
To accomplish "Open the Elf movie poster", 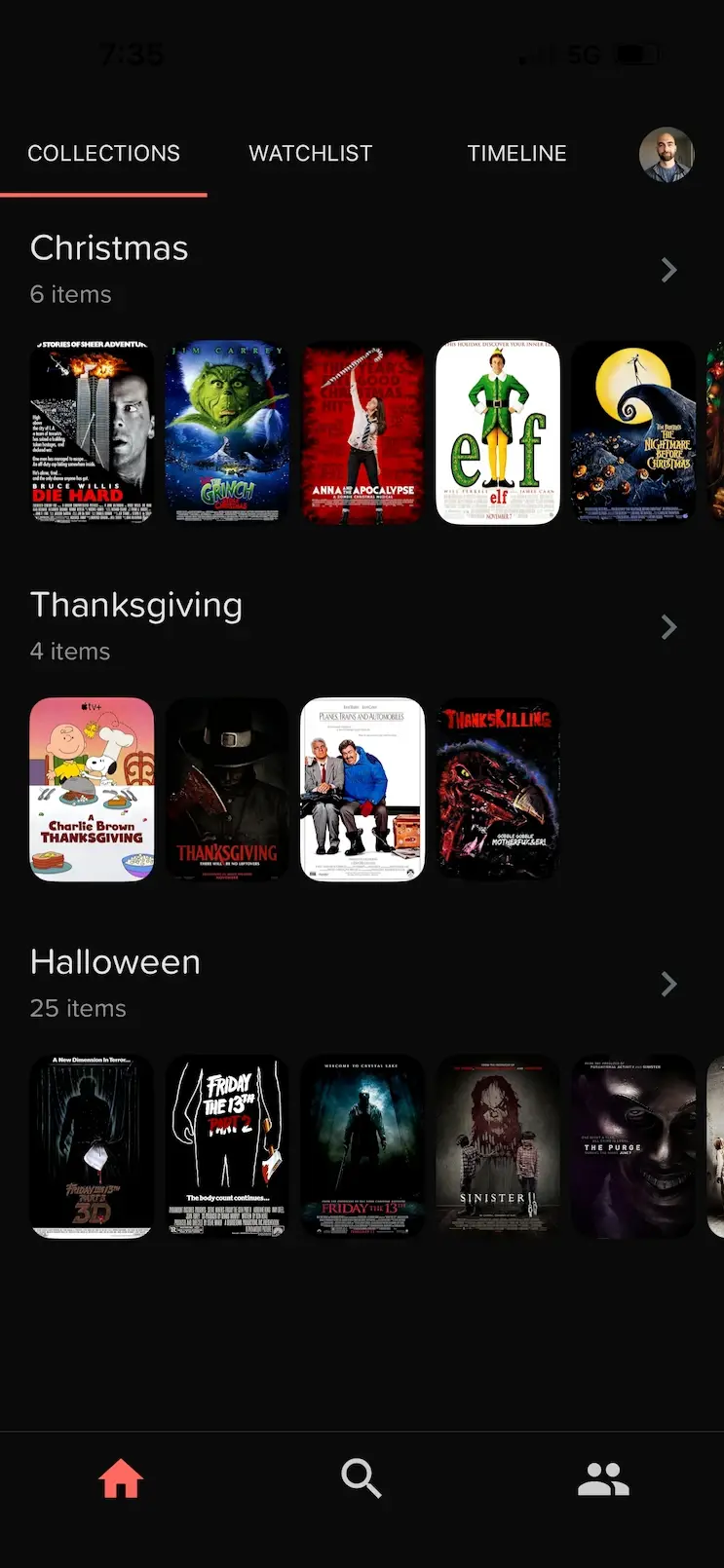I will click(498, 431).
